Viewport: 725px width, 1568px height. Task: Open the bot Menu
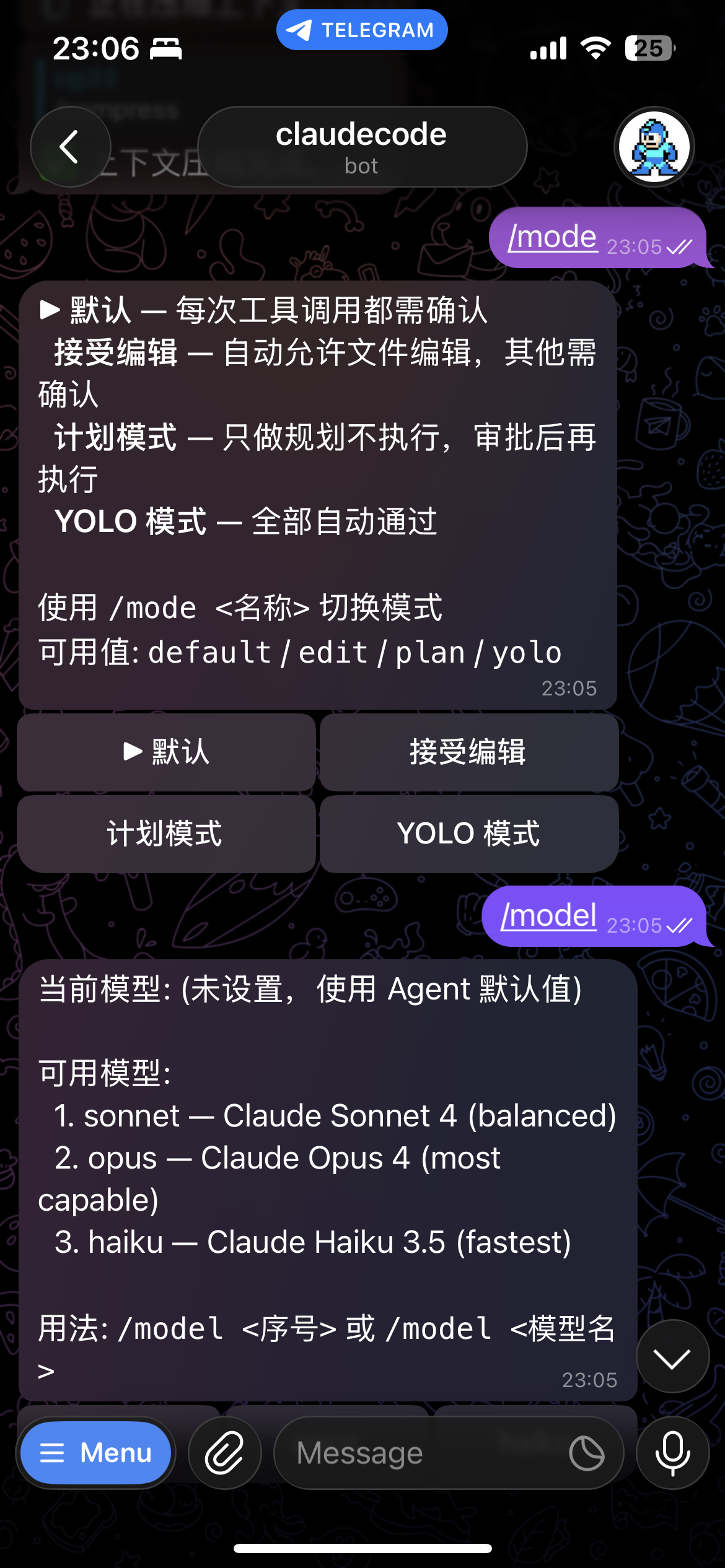coord(96,1453)
